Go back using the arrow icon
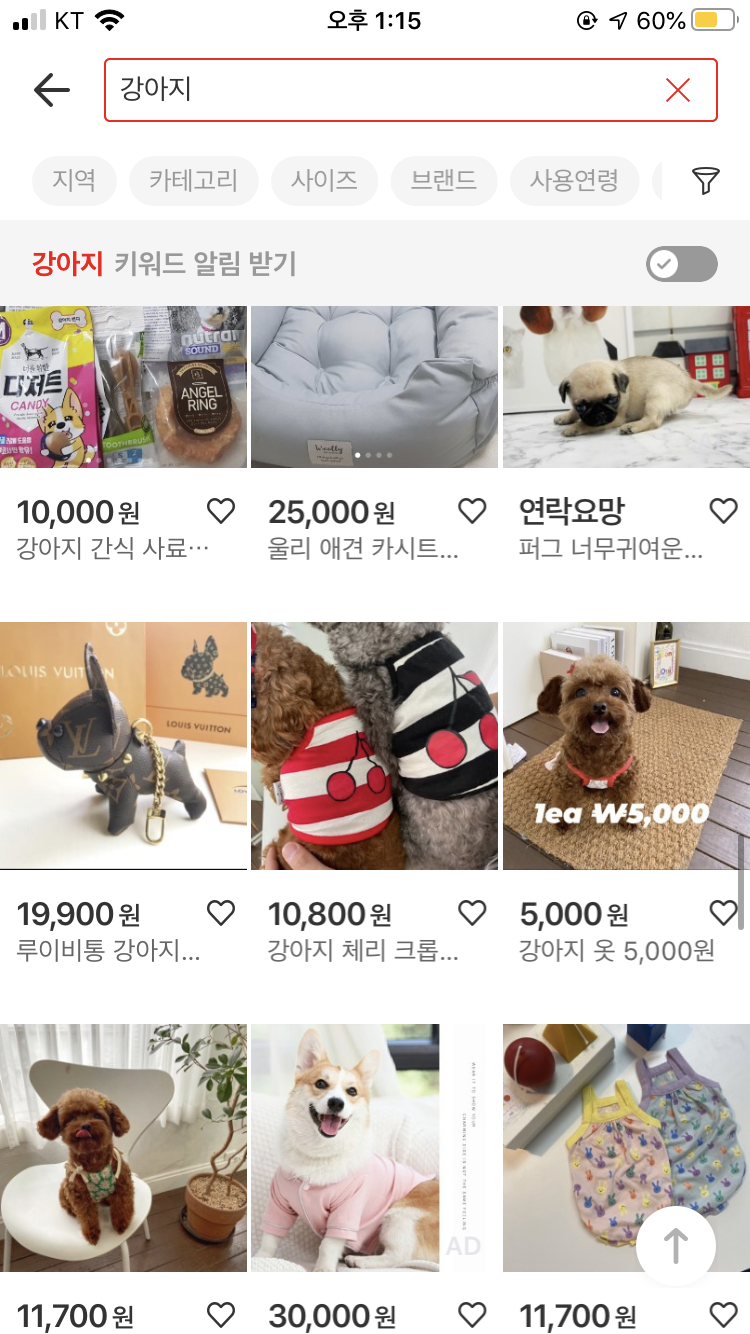The width and height of the screenshot is (750, 1334). pyautogui.click(x=51, y=90)
